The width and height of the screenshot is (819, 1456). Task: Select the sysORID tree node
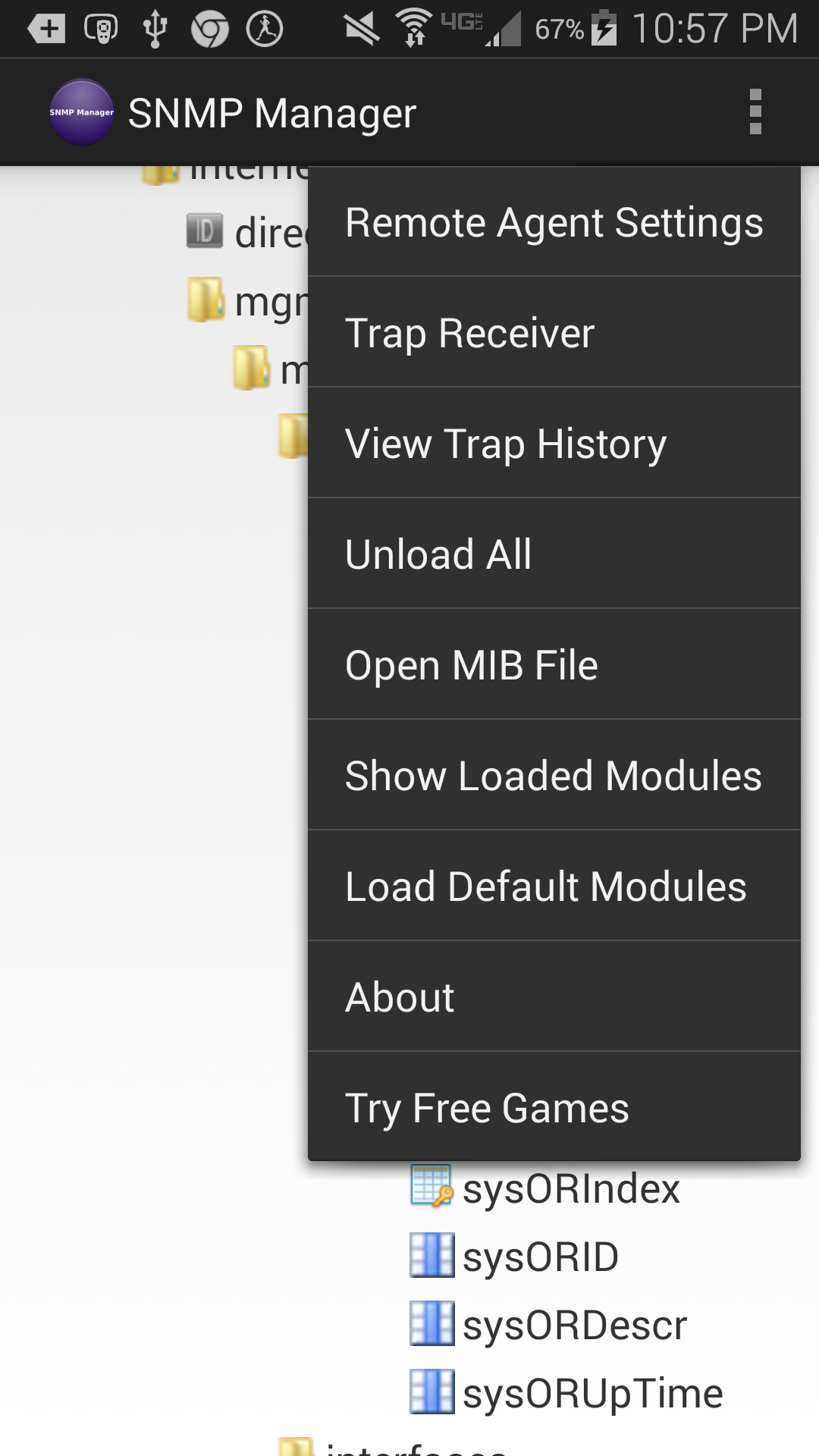[540, 1257]
